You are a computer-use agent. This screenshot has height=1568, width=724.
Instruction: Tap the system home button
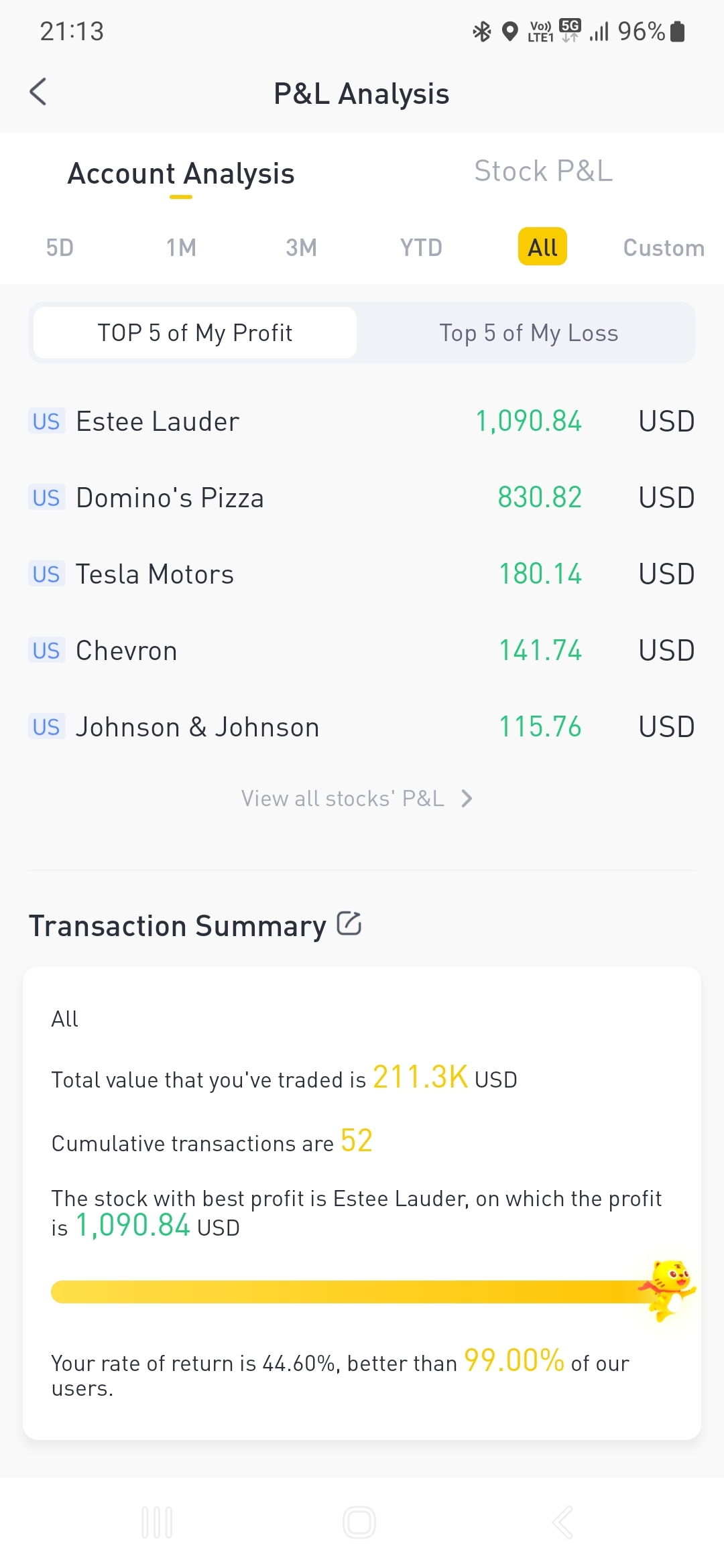coord(359,1522)
